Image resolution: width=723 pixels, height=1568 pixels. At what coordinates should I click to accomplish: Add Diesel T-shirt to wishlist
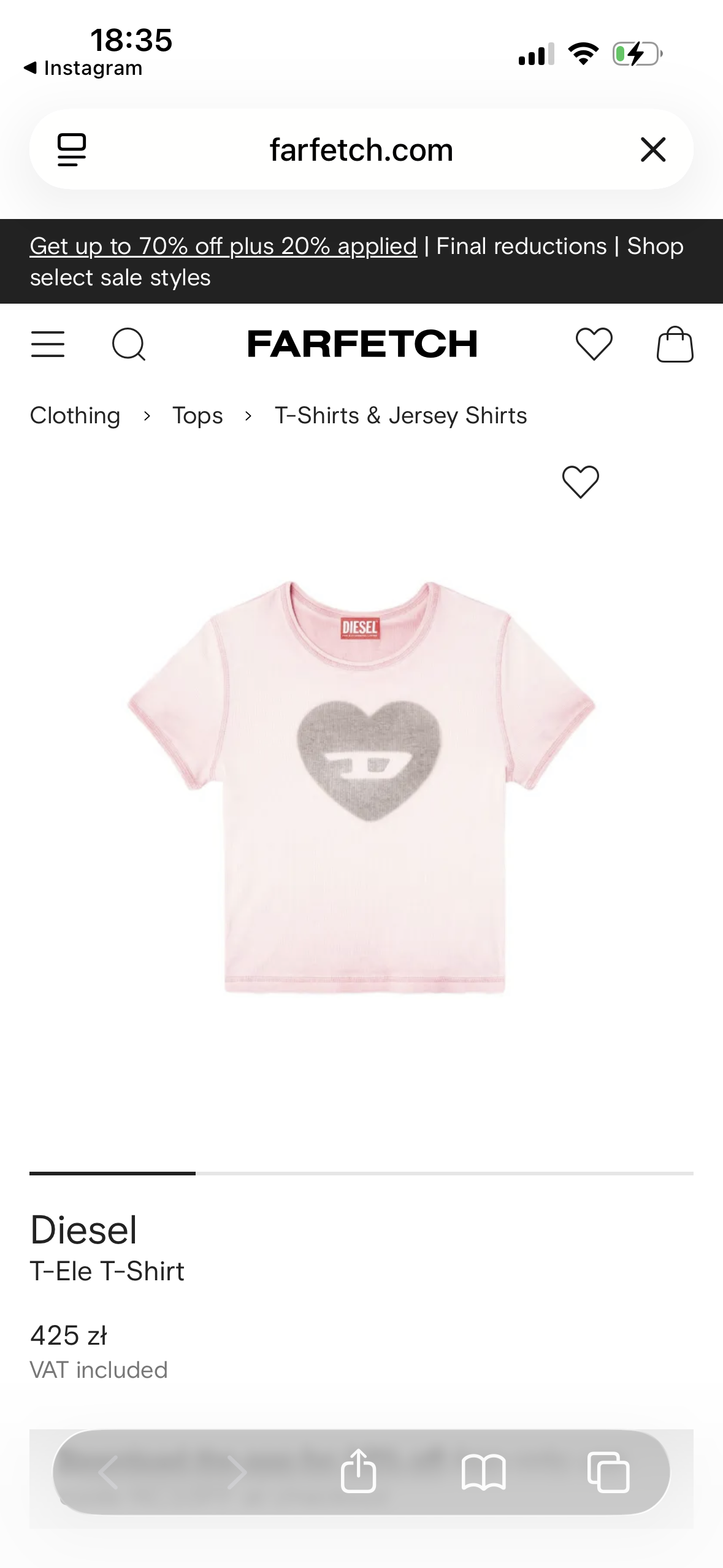[580, 482]
